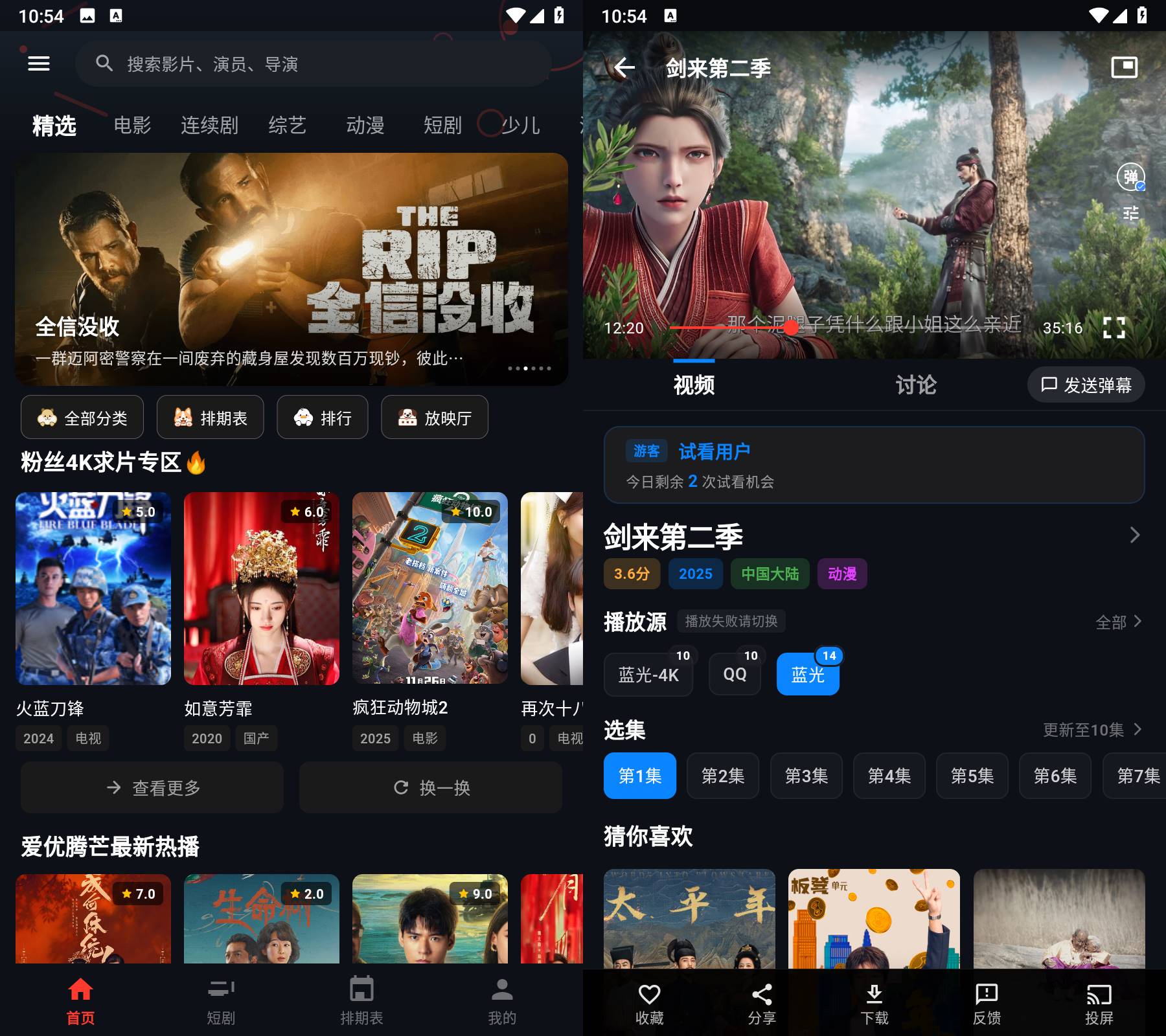The width and height of the screenshot is (1166, 1036).
Task: Open the 疯狂动物城2 poster card
Action: point(429,588)
